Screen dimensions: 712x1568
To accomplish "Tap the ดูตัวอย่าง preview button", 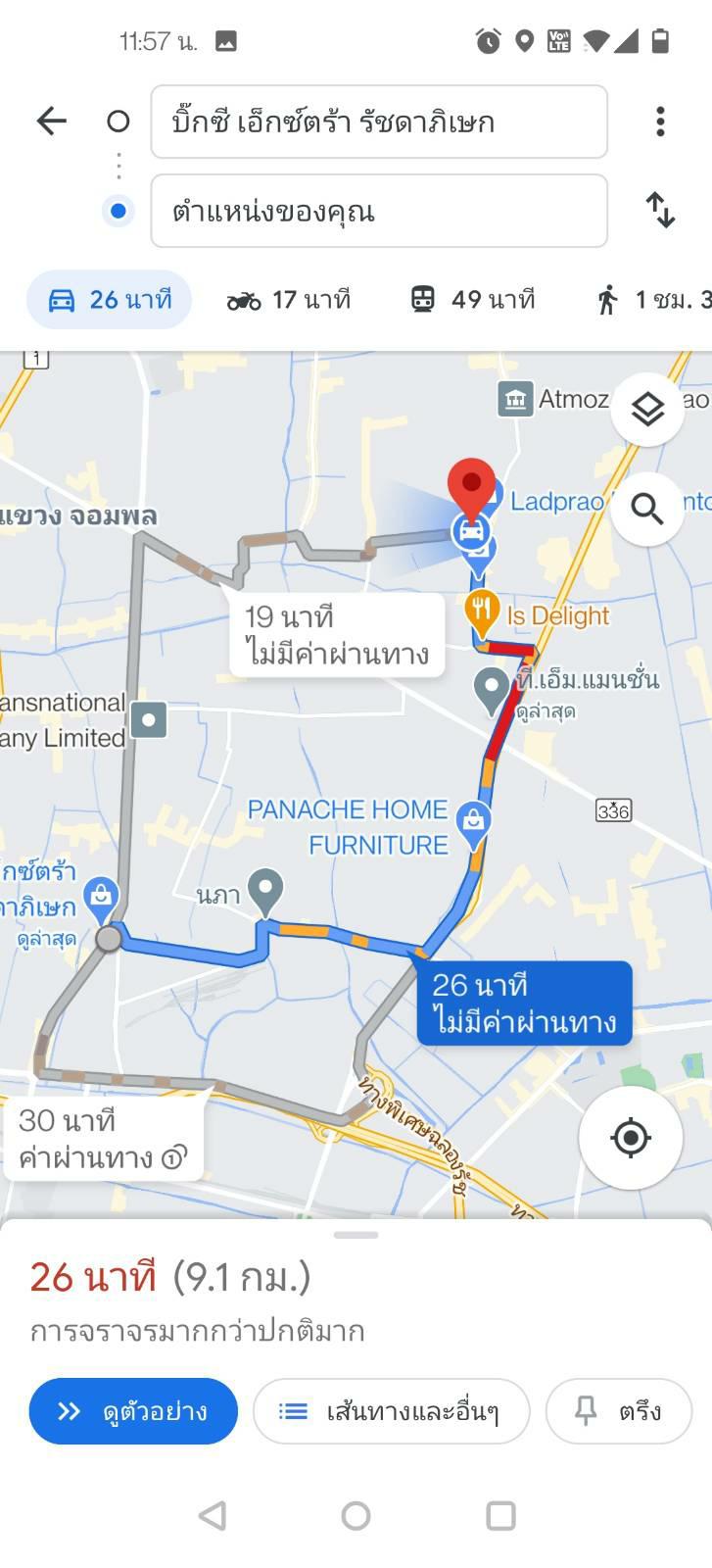I will pyautogui.click(x=133, y=1411).
